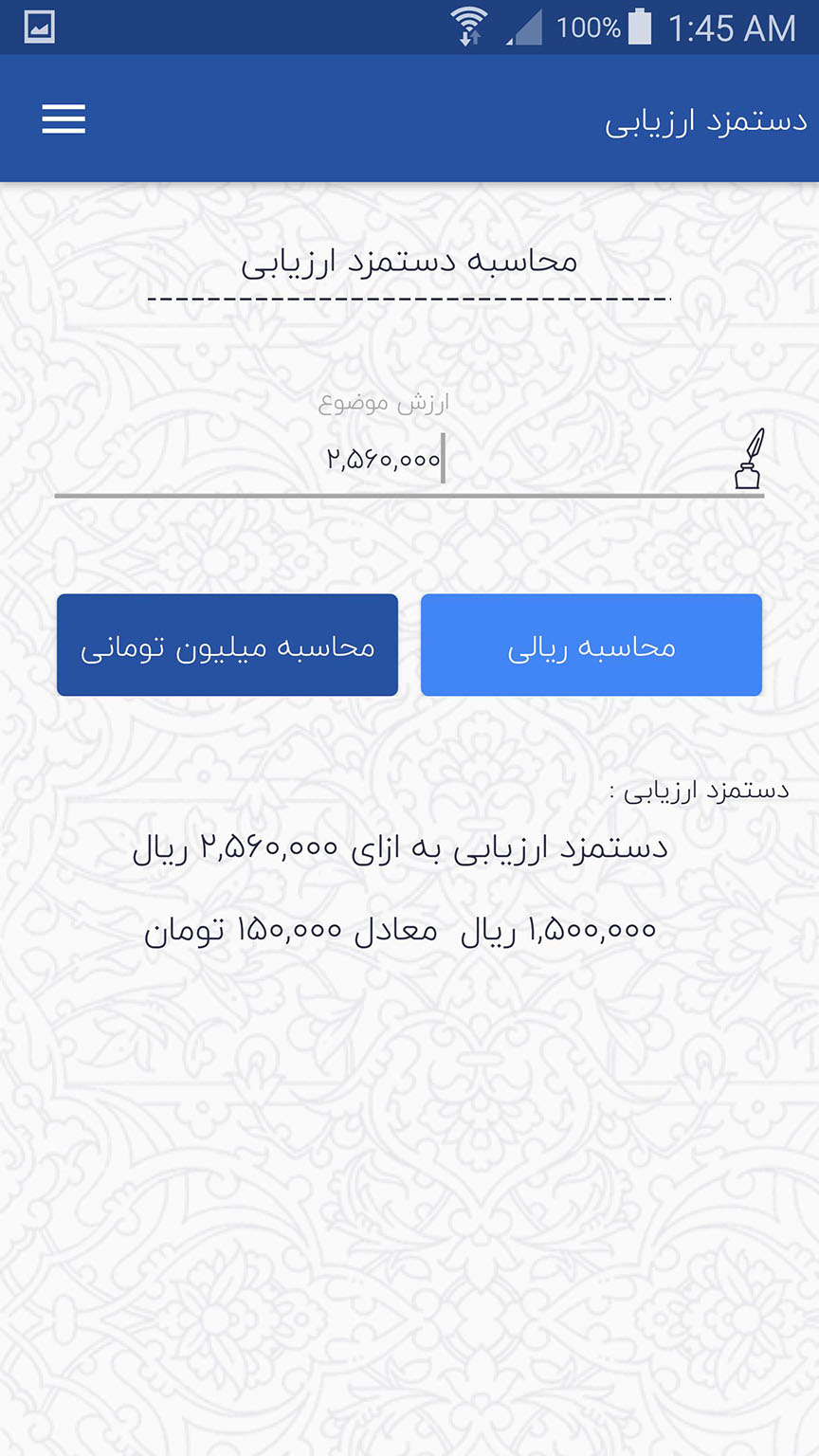Tap the محاسبه ریالی button
Screen dimensions: 819x1456
coord(591,646)
